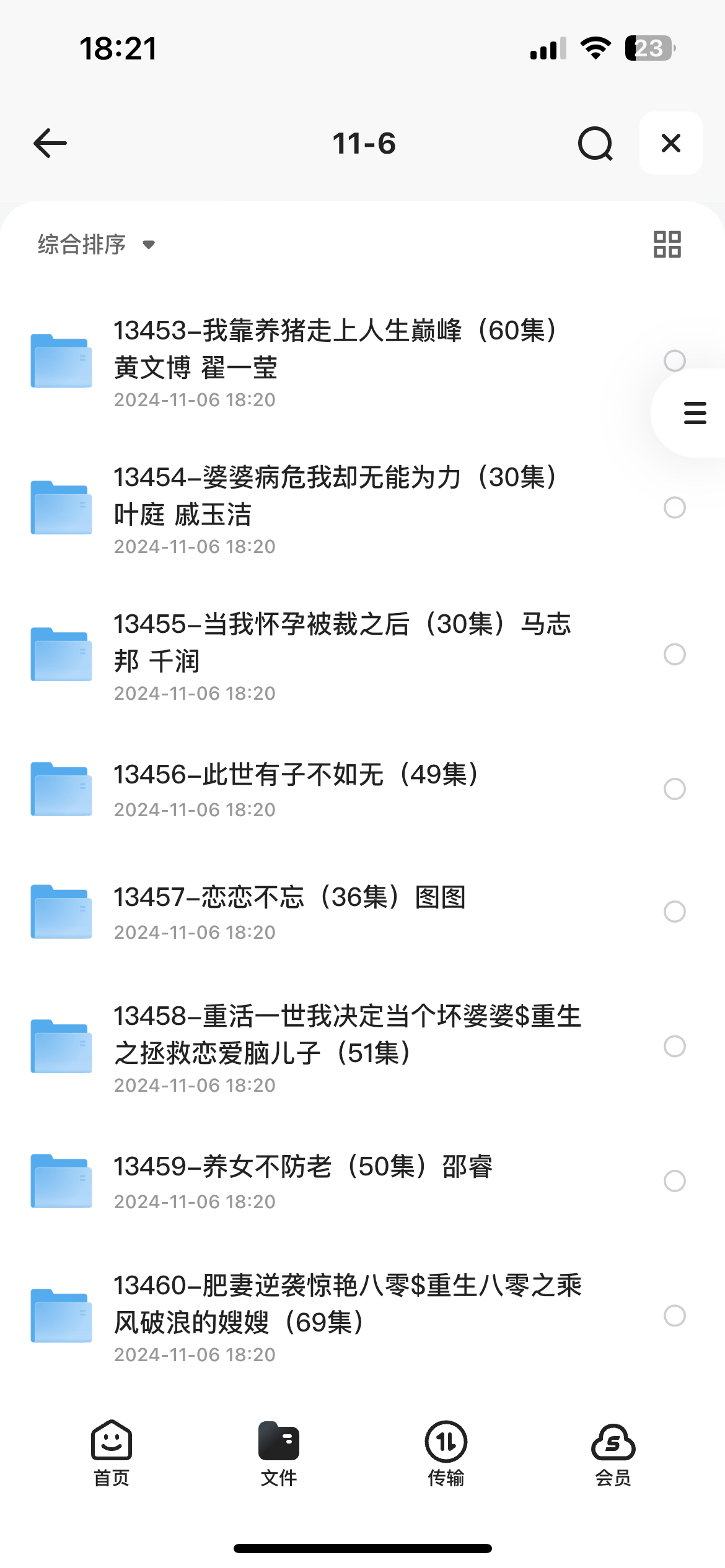Close the page with the X button
This screenshot has width=725, height=1568.
(671, 143)
